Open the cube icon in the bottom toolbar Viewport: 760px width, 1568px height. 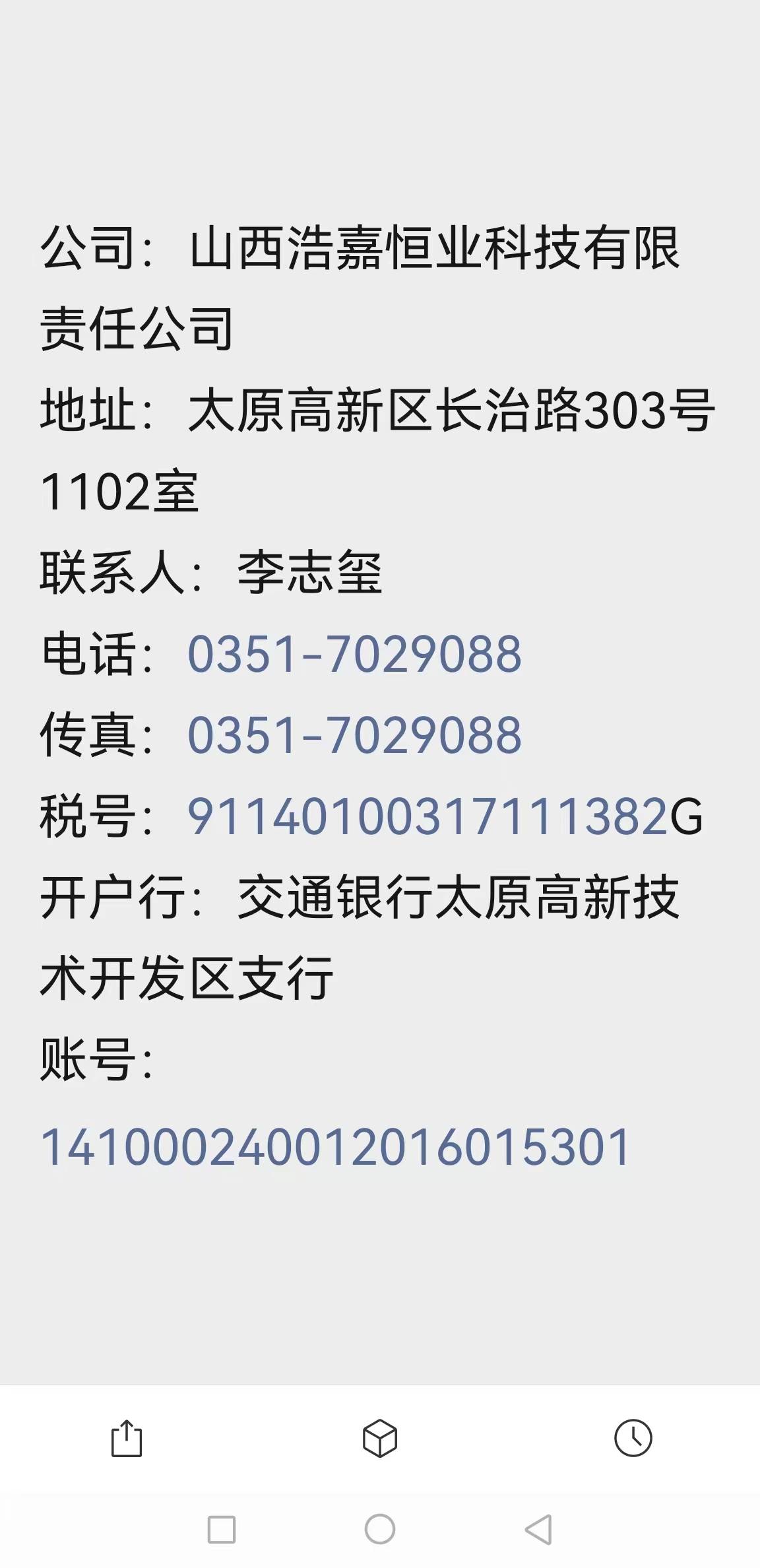380,1438
